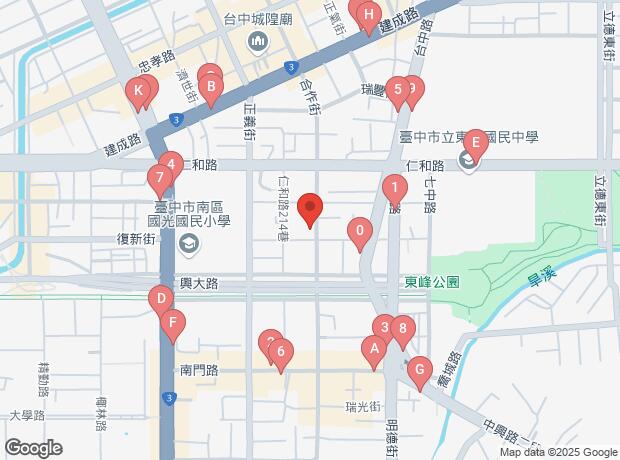Image resolution: width=620 pixels, height=460 pixels.
Task: Tap the pin labeled A
Action: click(x=374, y=349)
